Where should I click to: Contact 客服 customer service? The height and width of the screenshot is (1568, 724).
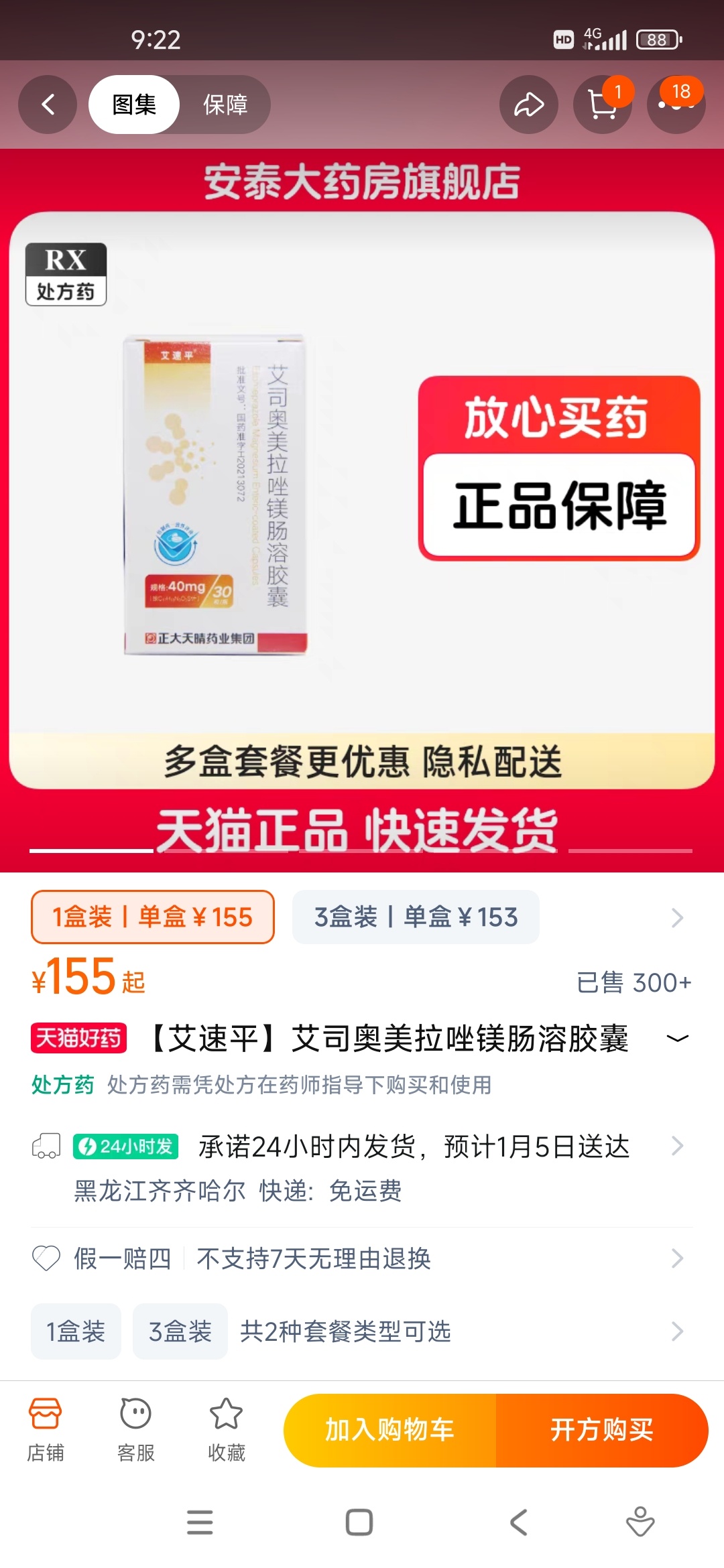[x=136, y=1429]
